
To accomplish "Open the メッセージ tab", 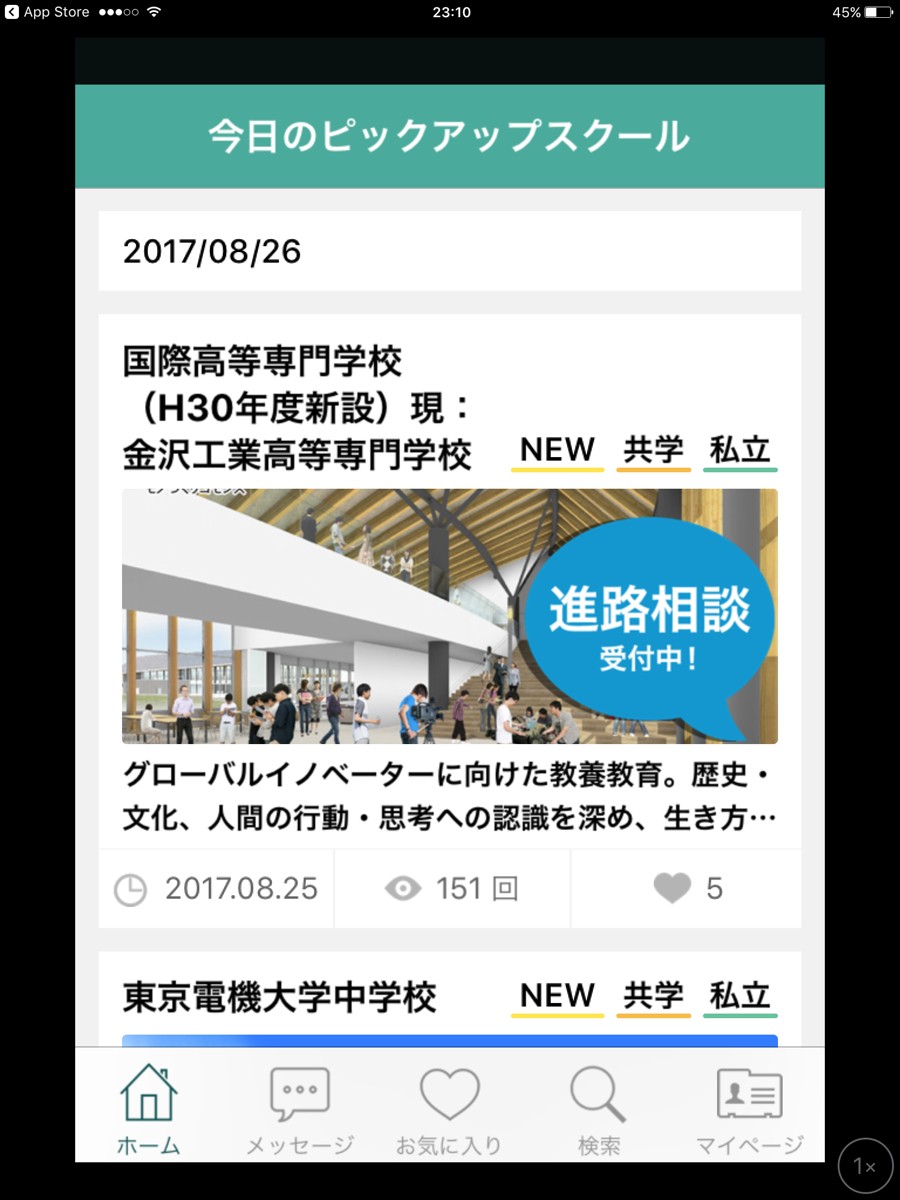I will point(299,1108).
